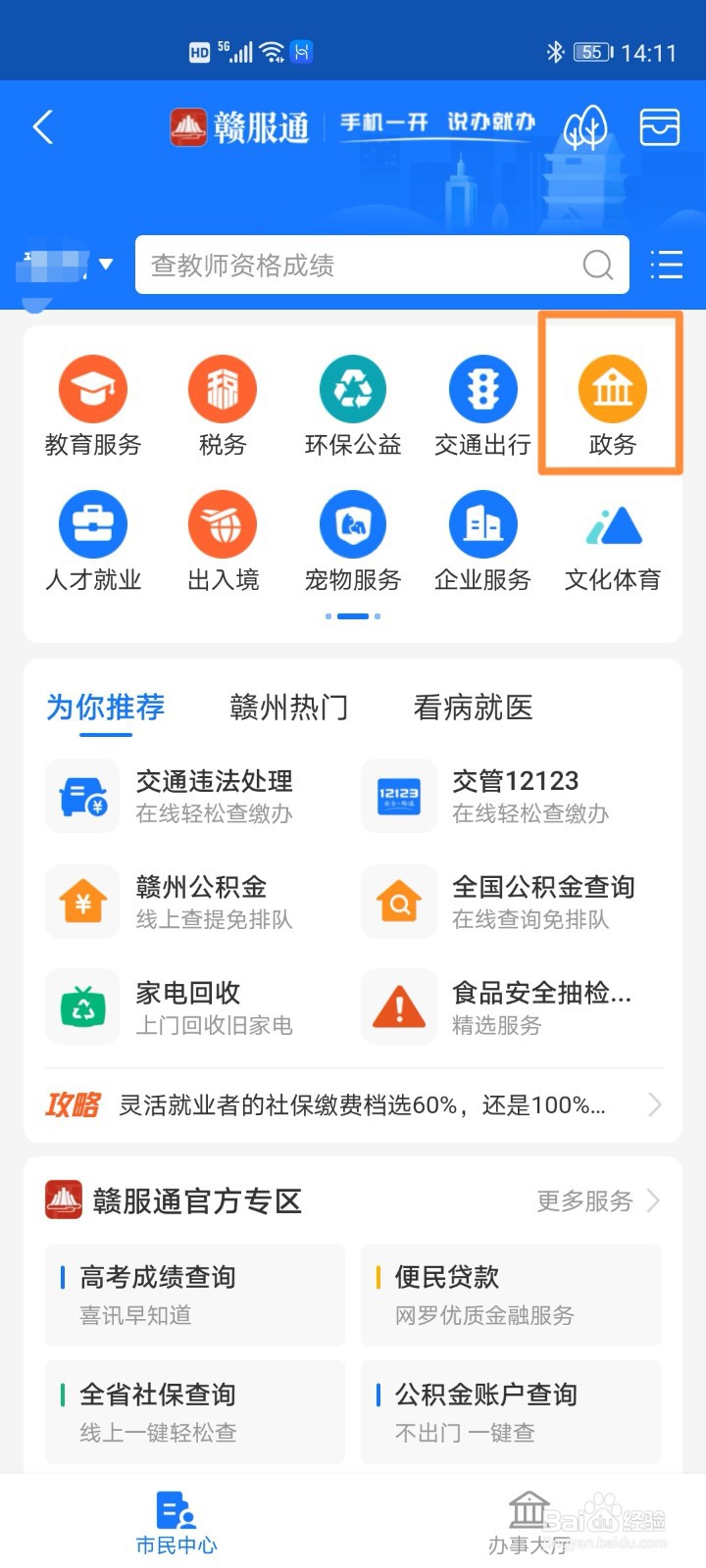The width and height of the screenshot is (706, 1568).
Task: Tap the card wallet icon top right
Action: [x=658, y=127]
